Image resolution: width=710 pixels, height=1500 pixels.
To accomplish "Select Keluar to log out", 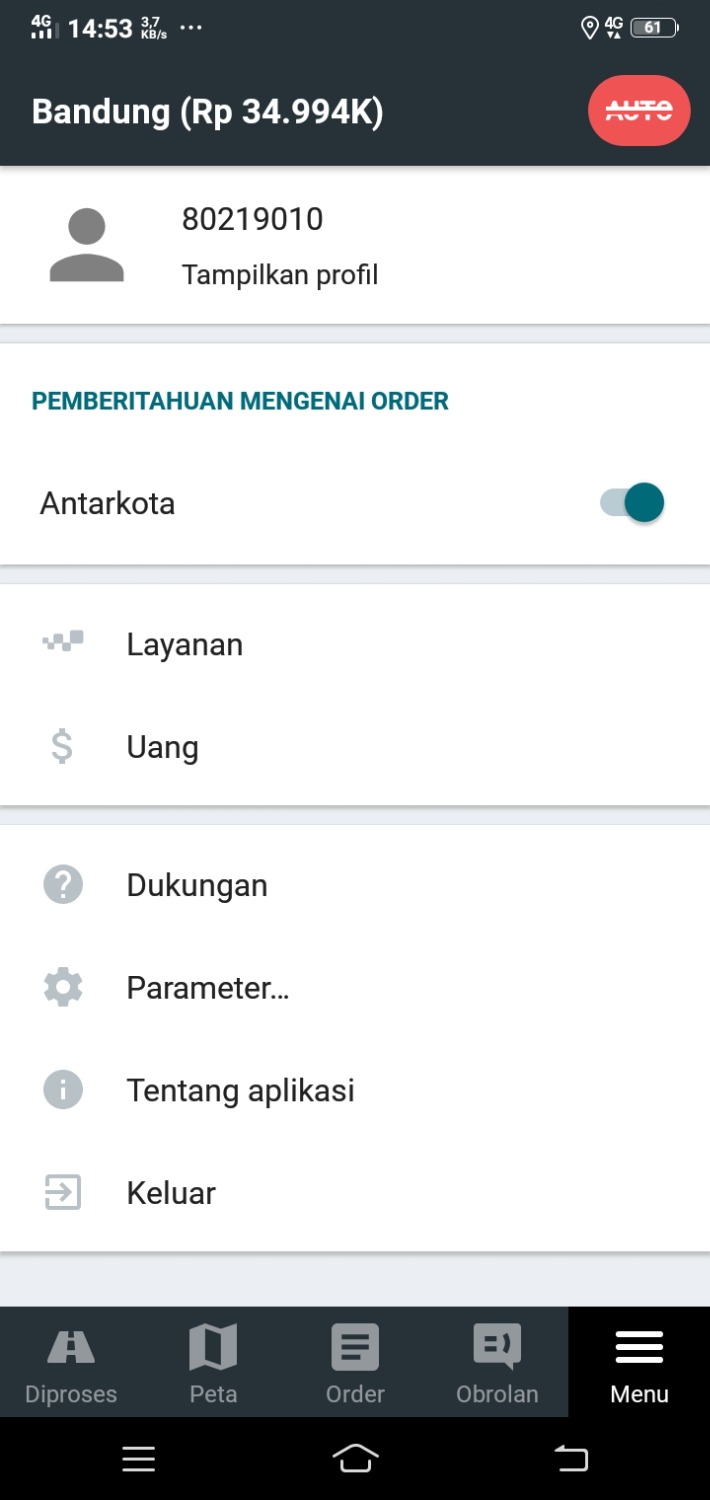I will point(171,1193).
